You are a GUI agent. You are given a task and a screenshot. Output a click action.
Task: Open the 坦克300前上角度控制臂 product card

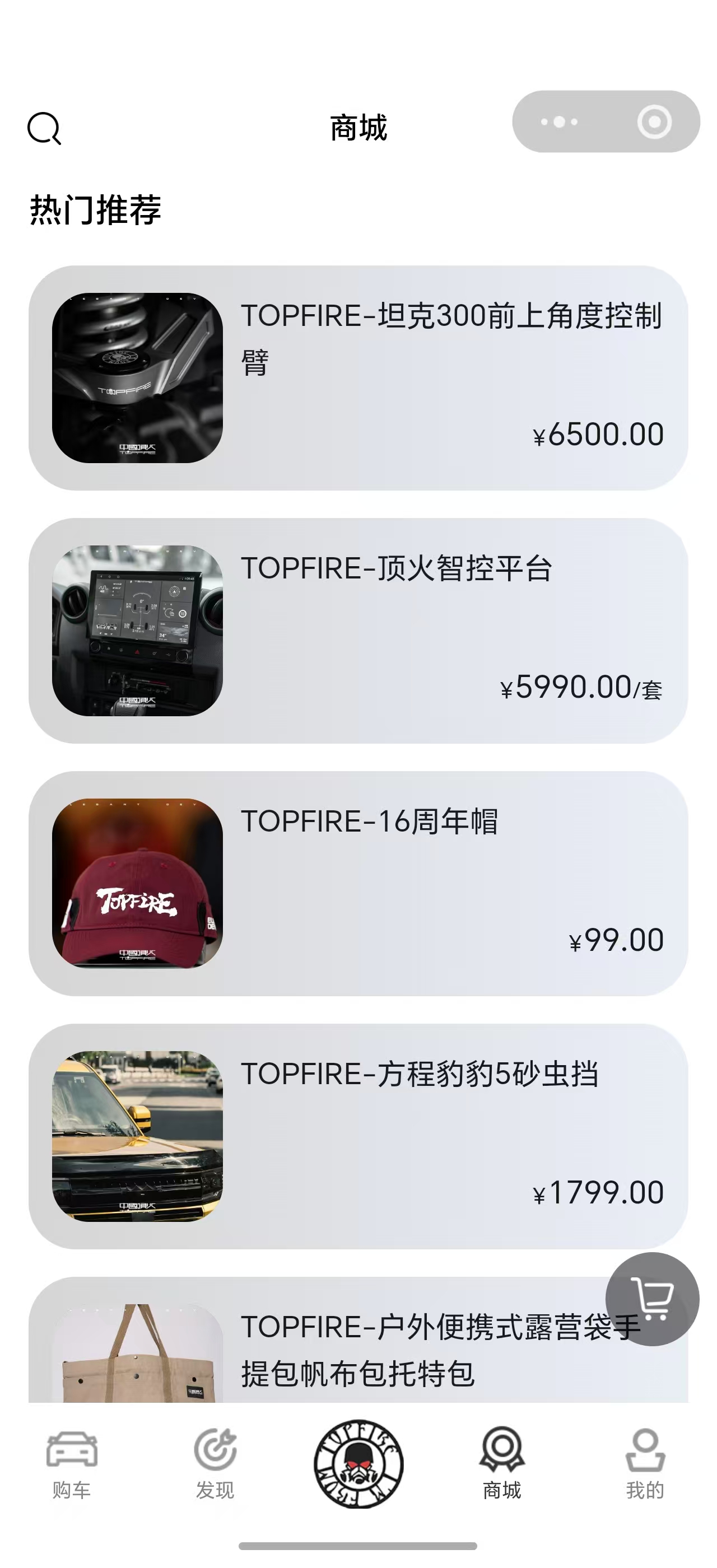tap(358, 377)
